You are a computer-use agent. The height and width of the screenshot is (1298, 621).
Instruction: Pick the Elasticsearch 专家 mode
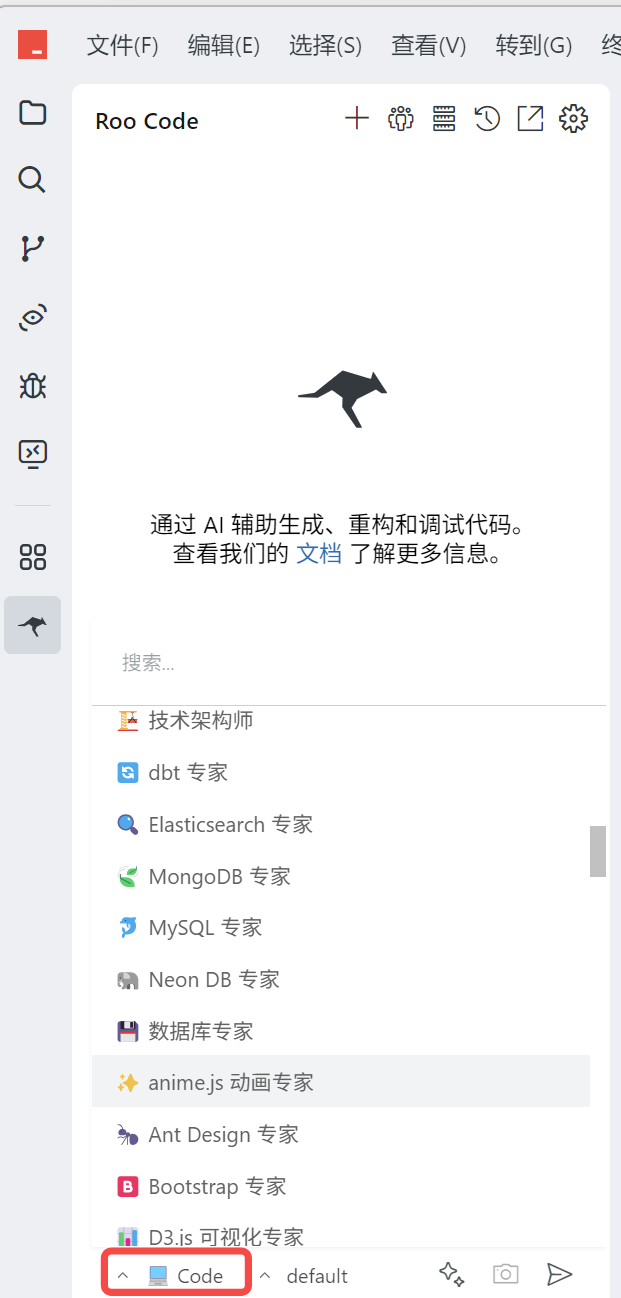[230, 825]
